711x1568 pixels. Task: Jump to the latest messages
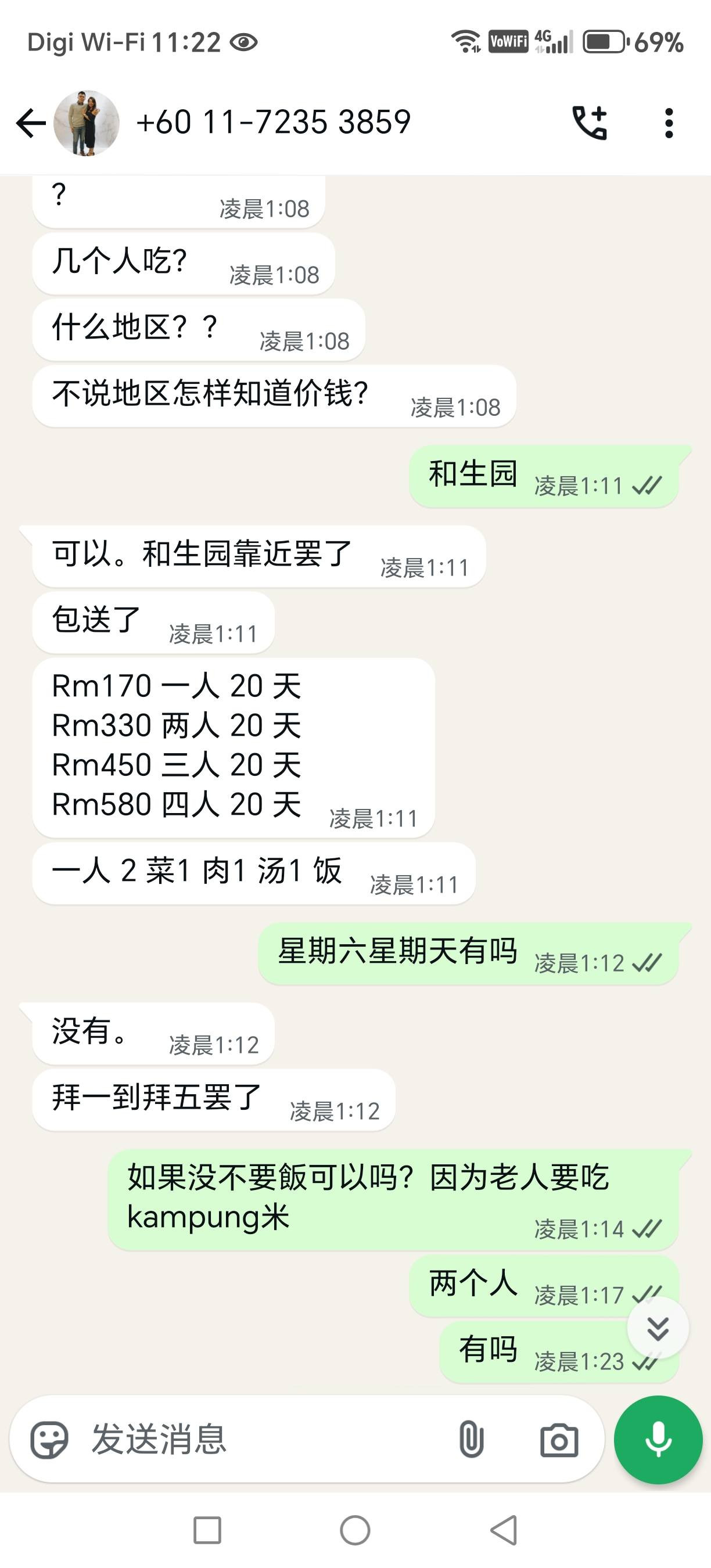click(658, 1328)
